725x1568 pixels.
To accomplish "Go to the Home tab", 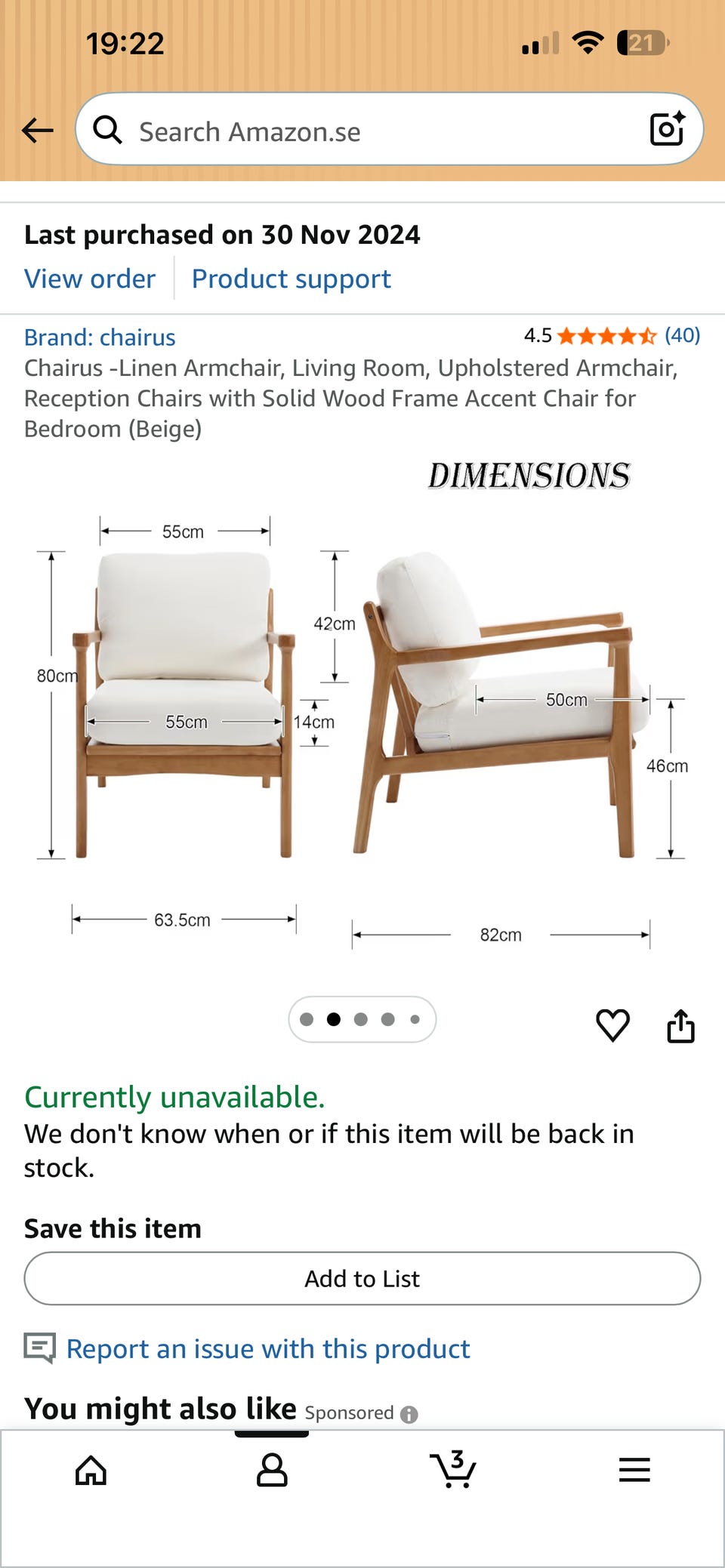I will pyautogui.click(x=91, y=1470).
